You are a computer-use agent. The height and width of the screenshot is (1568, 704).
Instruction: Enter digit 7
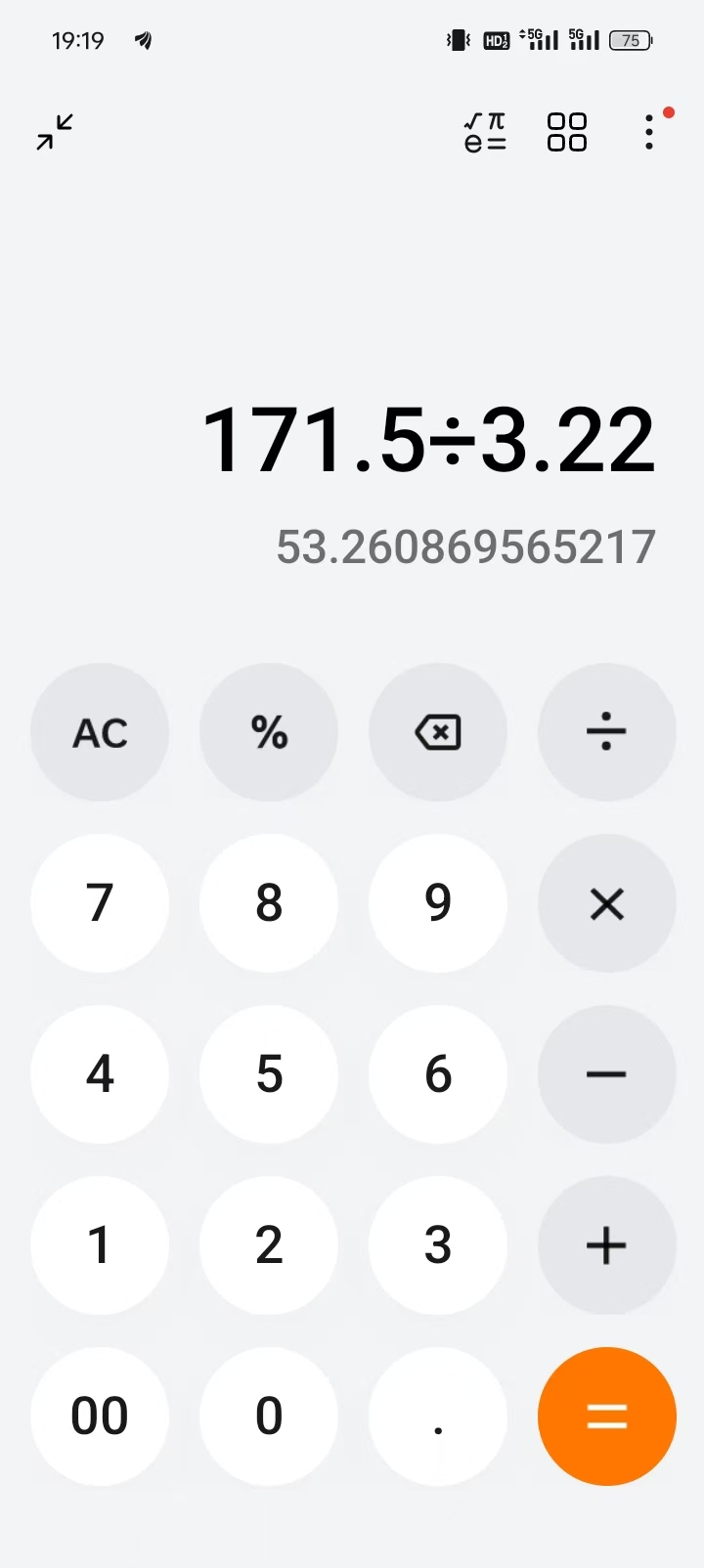[100, 903]
